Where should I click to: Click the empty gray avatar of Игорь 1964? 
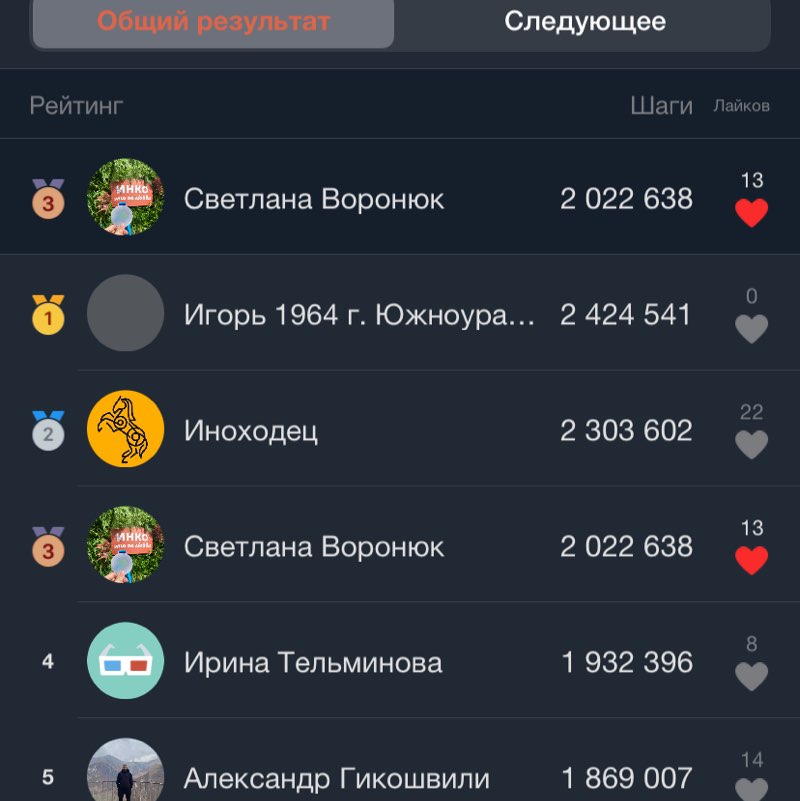[x=126, y=314]
